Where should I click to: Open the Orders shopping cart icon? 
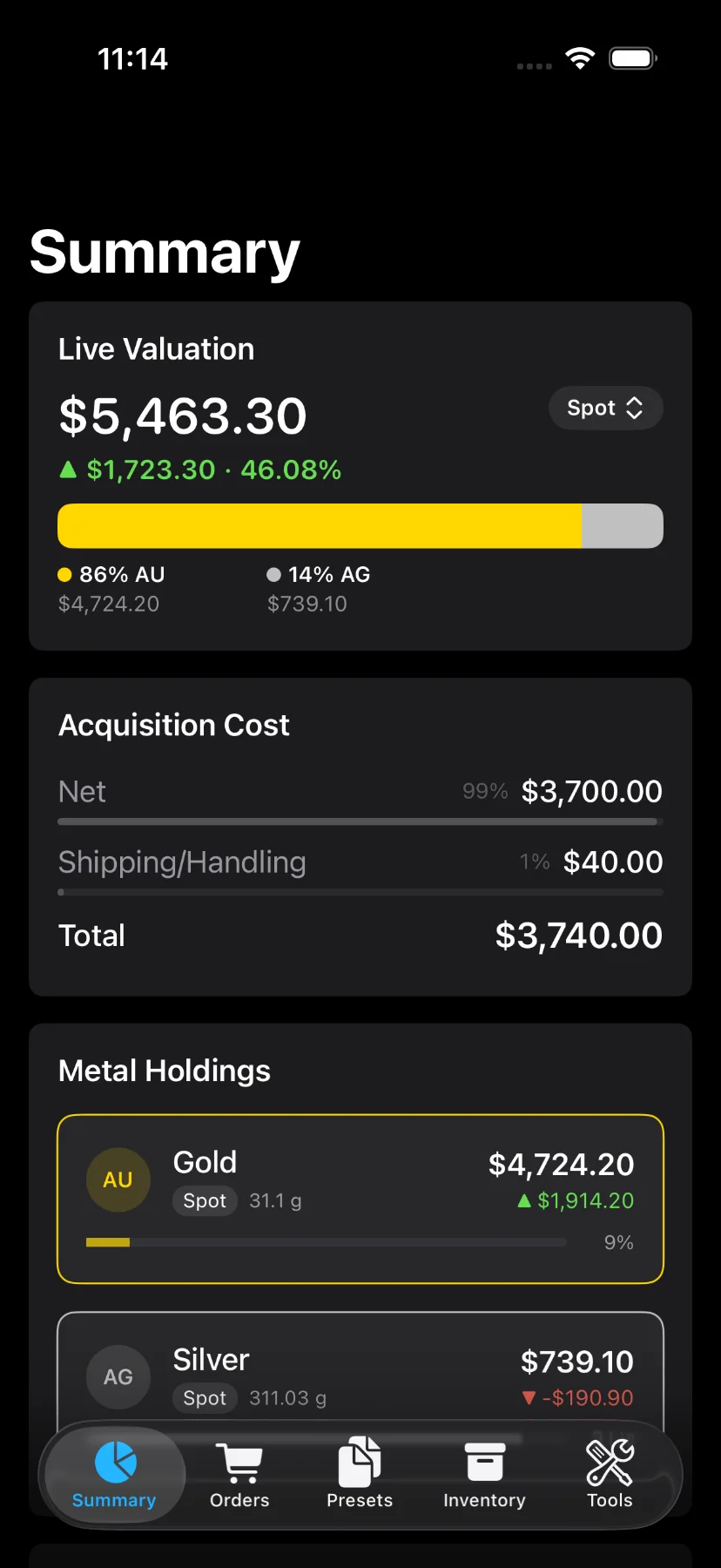(239, 1462)
